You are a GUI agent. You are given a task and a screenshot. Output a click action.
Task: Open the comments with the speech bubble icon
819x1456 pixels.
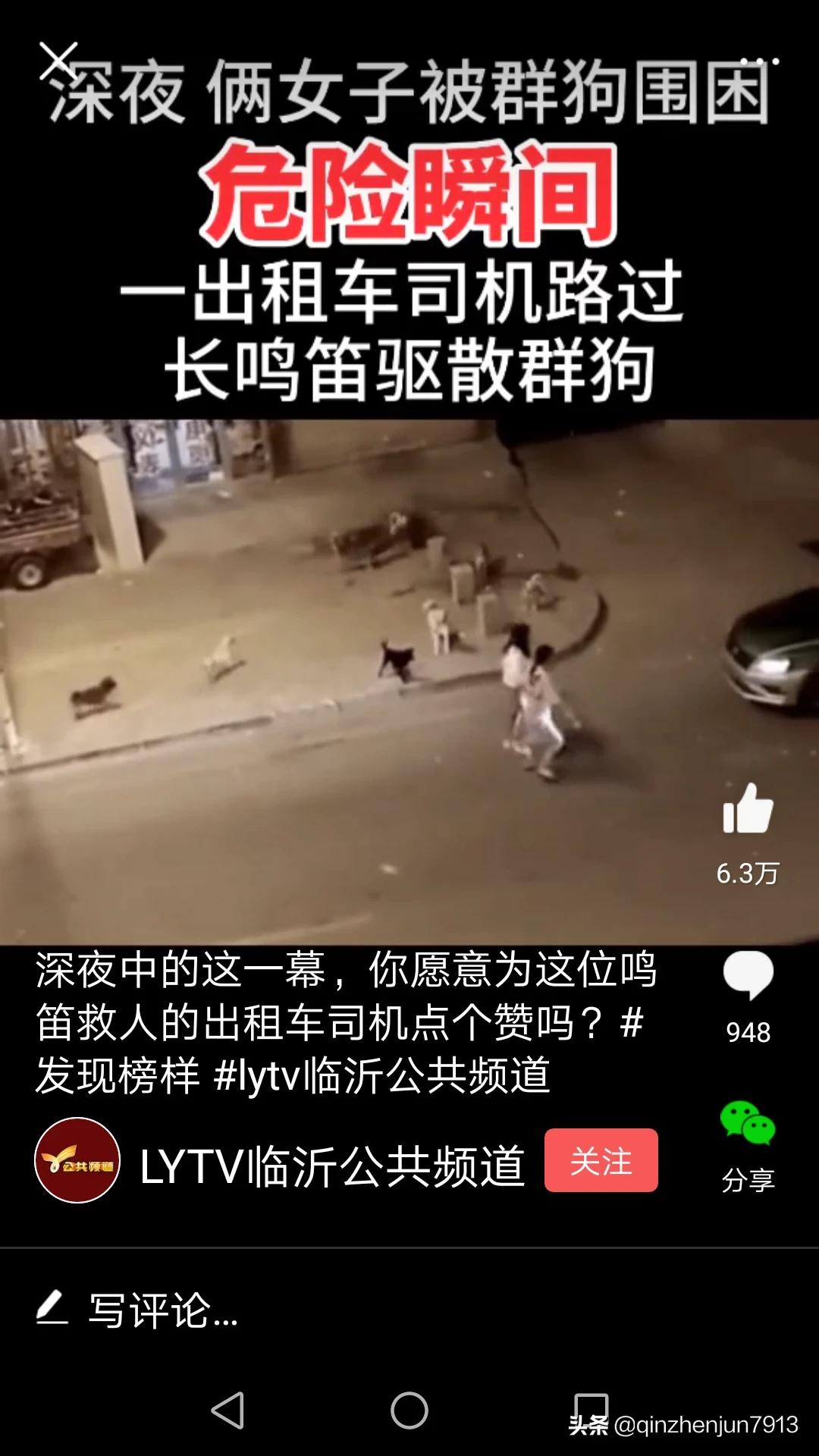point(748,974)
